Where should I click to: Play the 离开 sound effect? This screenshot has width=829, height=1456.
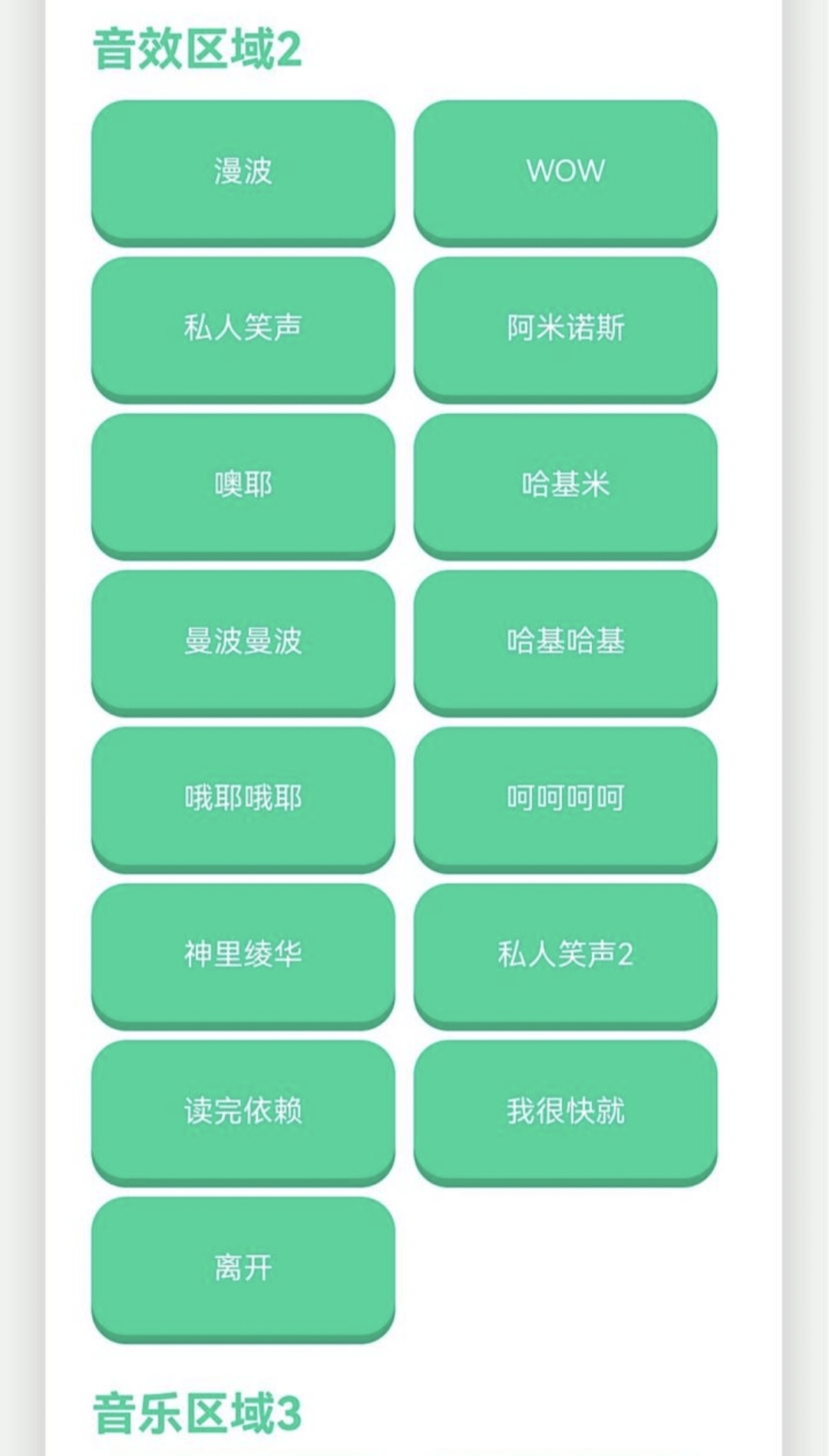coord(243,1267)
